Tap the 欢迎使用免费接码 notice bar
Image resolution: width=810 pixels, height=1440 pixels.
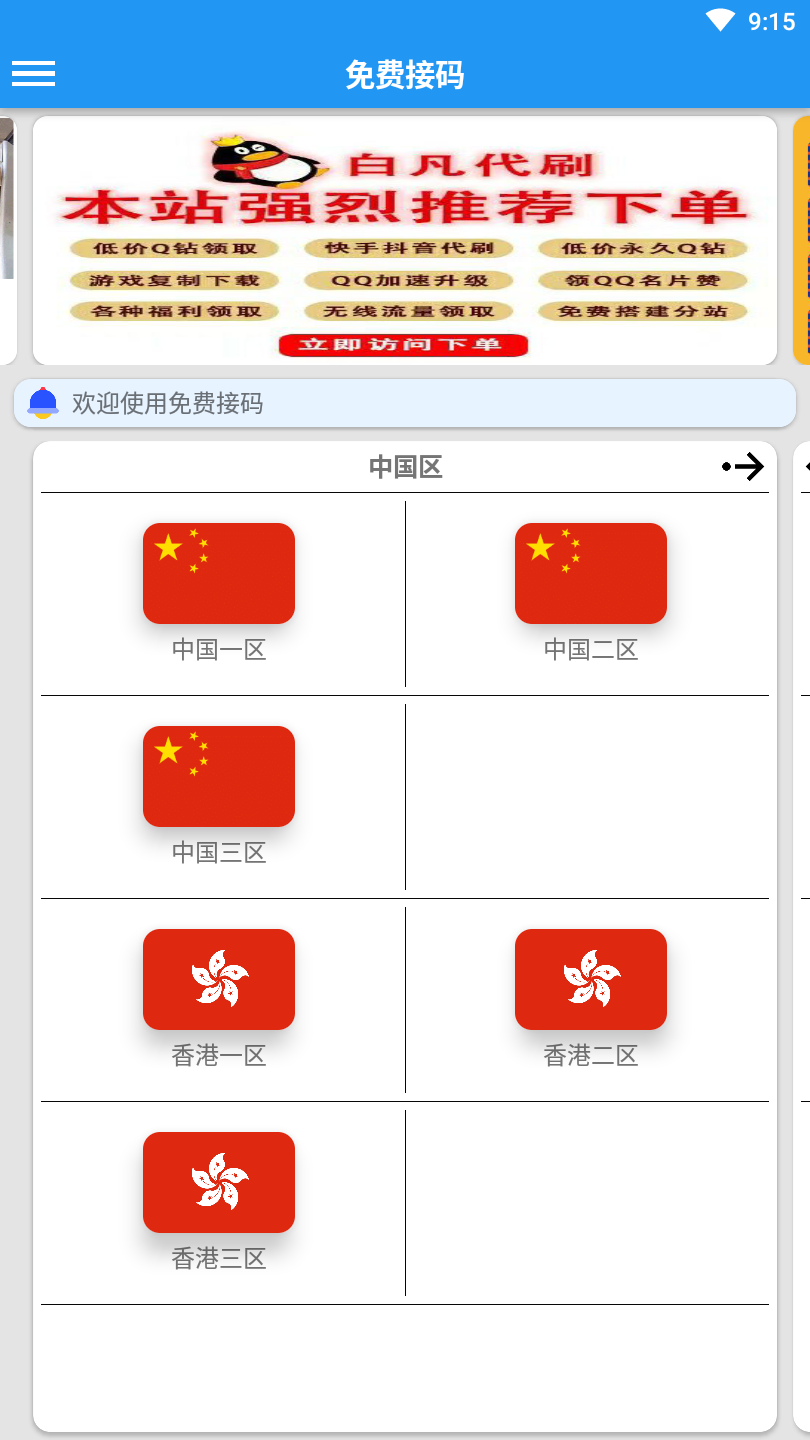point(404,403)
